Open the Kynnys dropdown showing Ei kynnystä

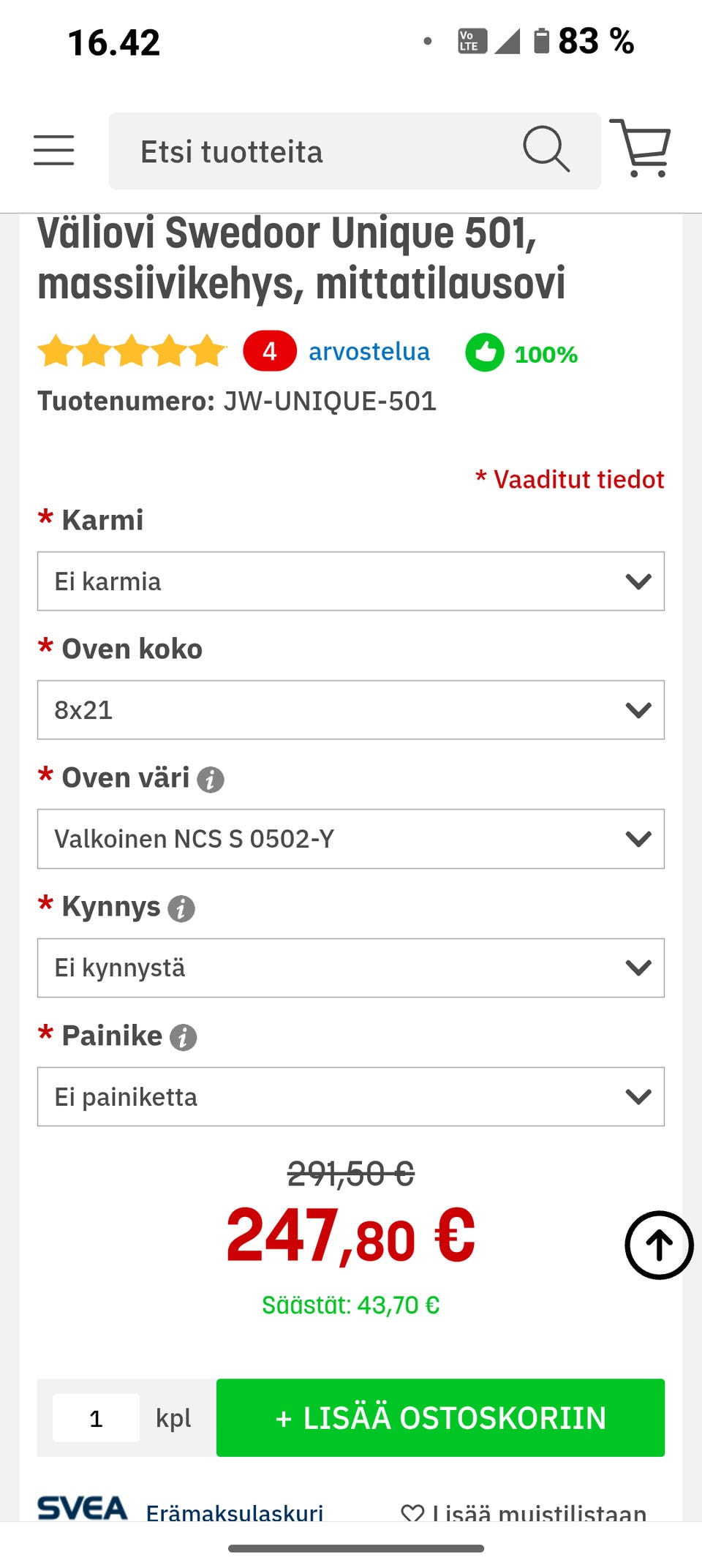point(351,968)
